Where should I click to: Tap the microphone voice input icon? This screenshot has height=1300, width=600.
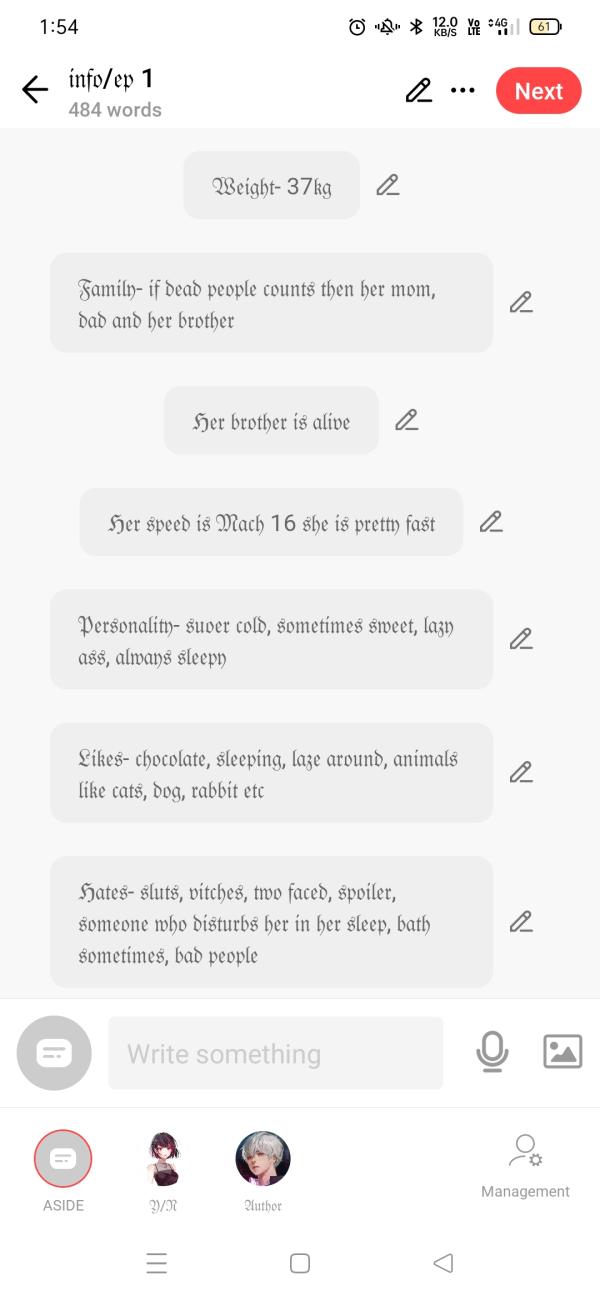pos(492,1052)
